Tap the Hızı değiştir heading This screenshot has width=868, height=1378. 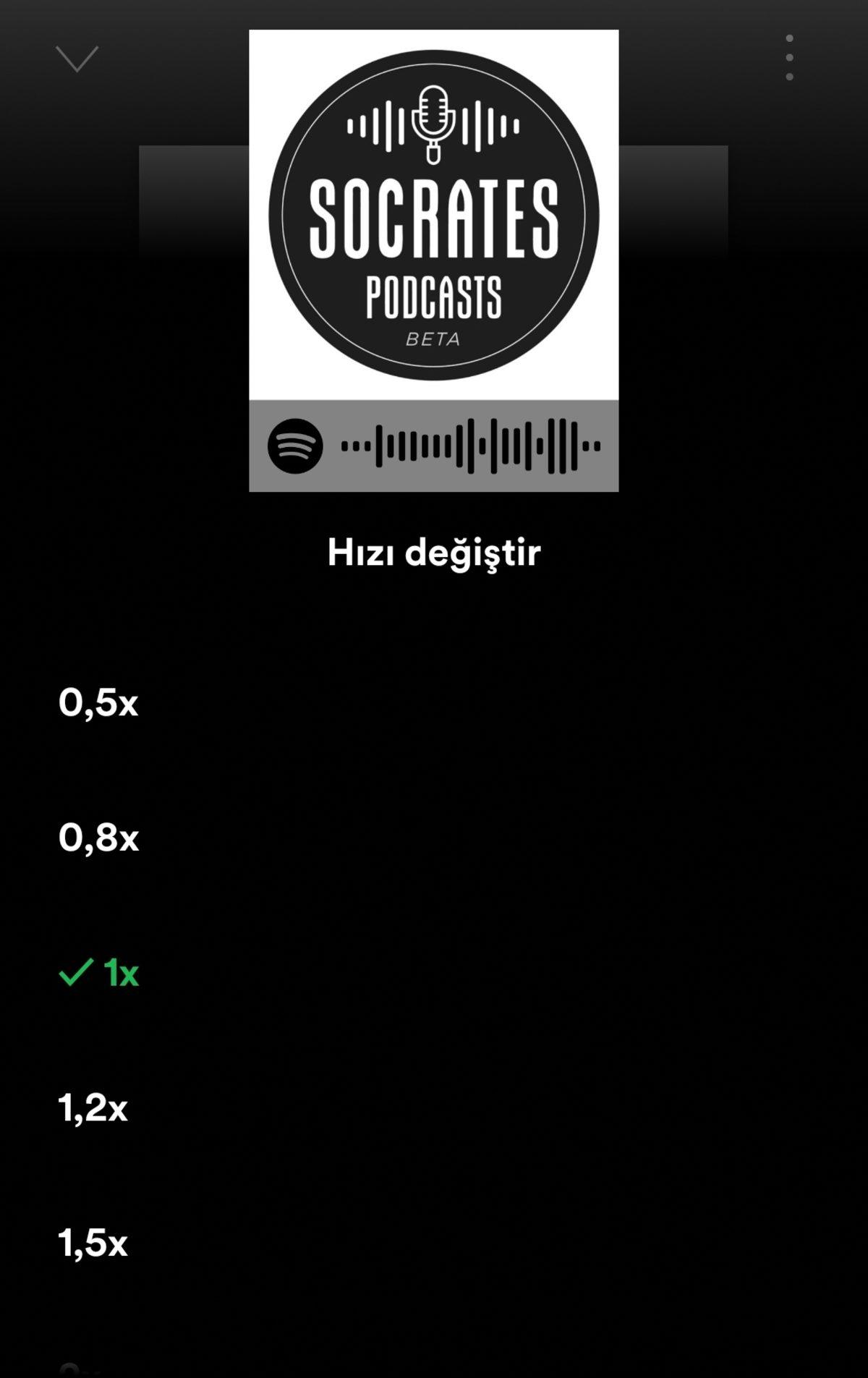click(434, 553)
